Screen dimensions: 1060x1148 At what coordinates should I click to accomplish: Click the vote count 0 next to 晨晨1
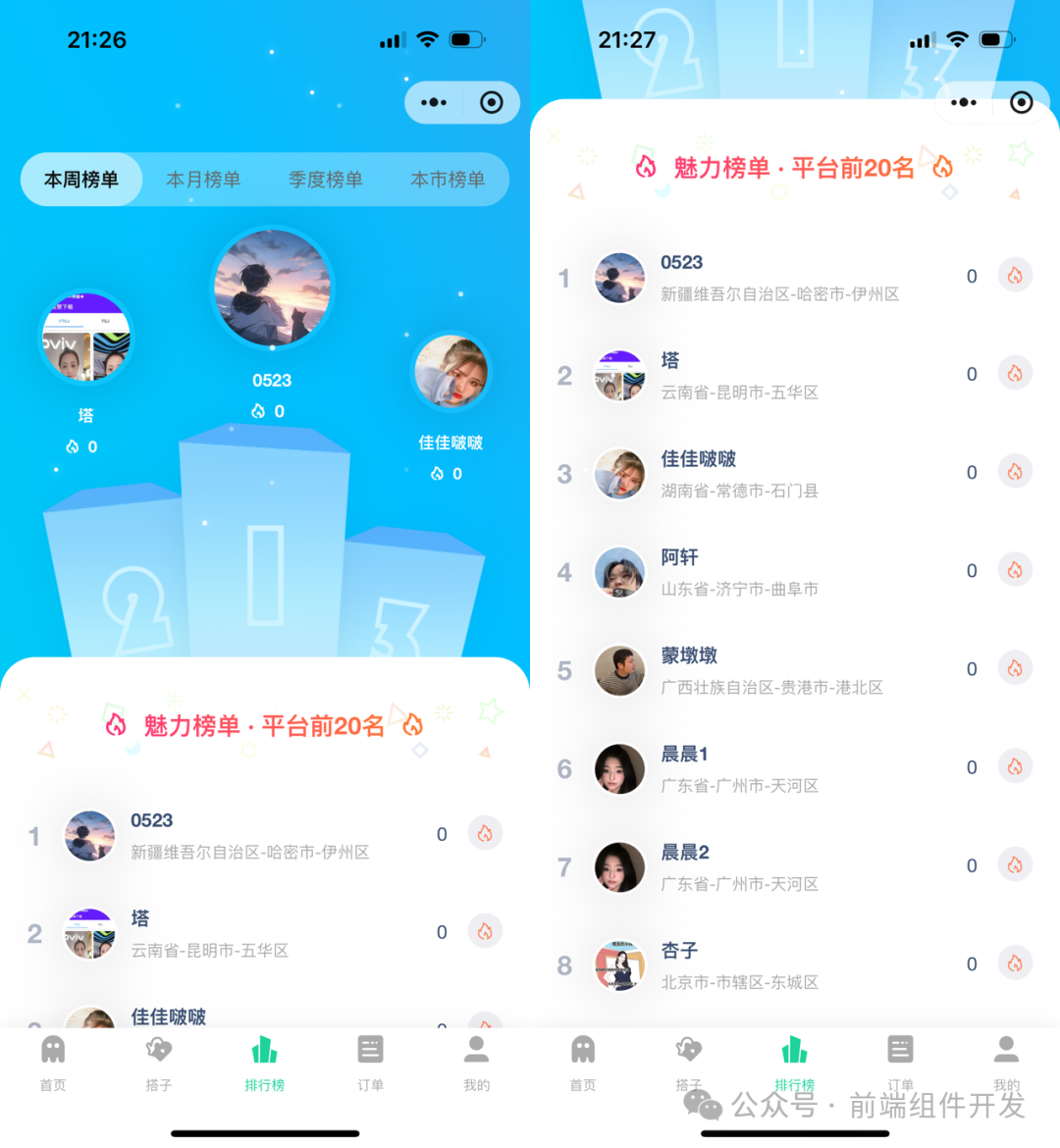972,767
